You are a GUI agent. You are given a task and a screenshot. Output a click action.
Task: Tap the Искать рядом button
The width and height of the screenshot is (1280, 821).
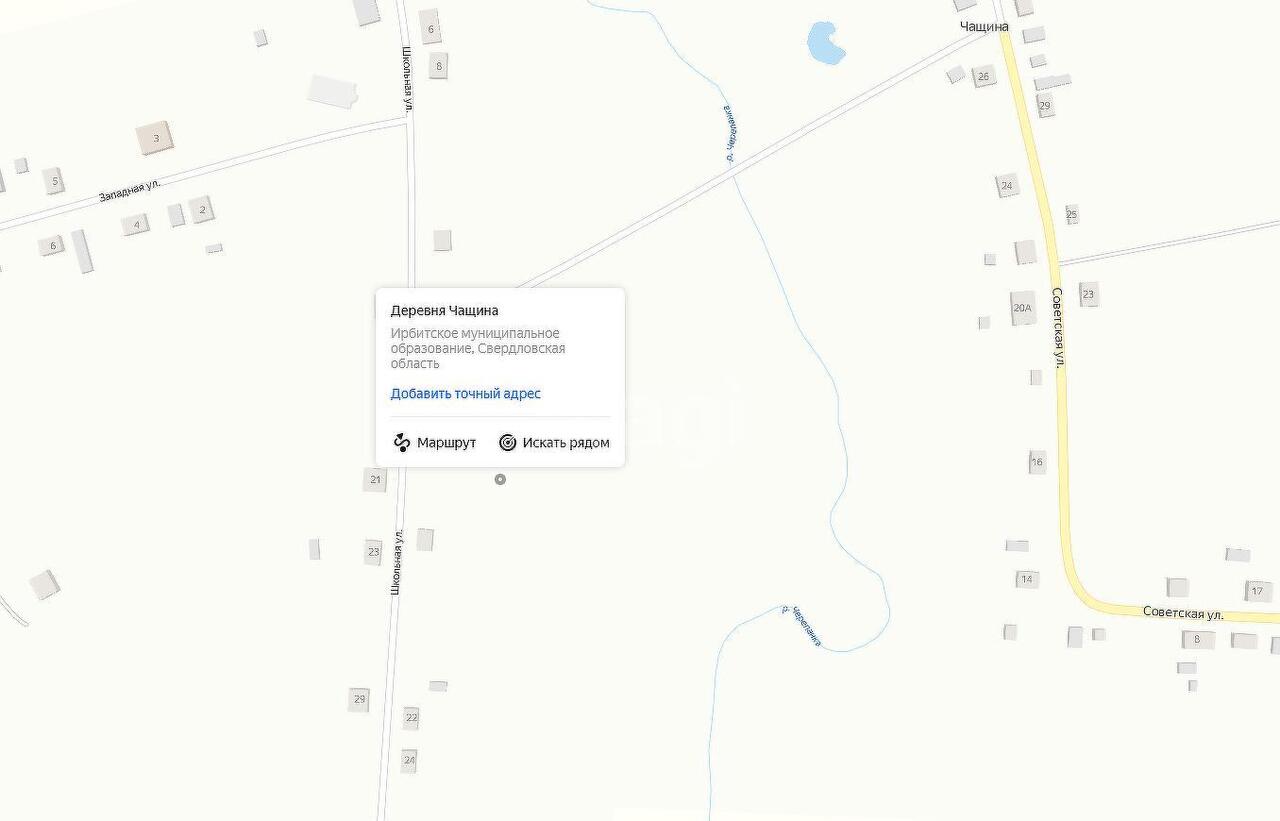click(554, 442)
